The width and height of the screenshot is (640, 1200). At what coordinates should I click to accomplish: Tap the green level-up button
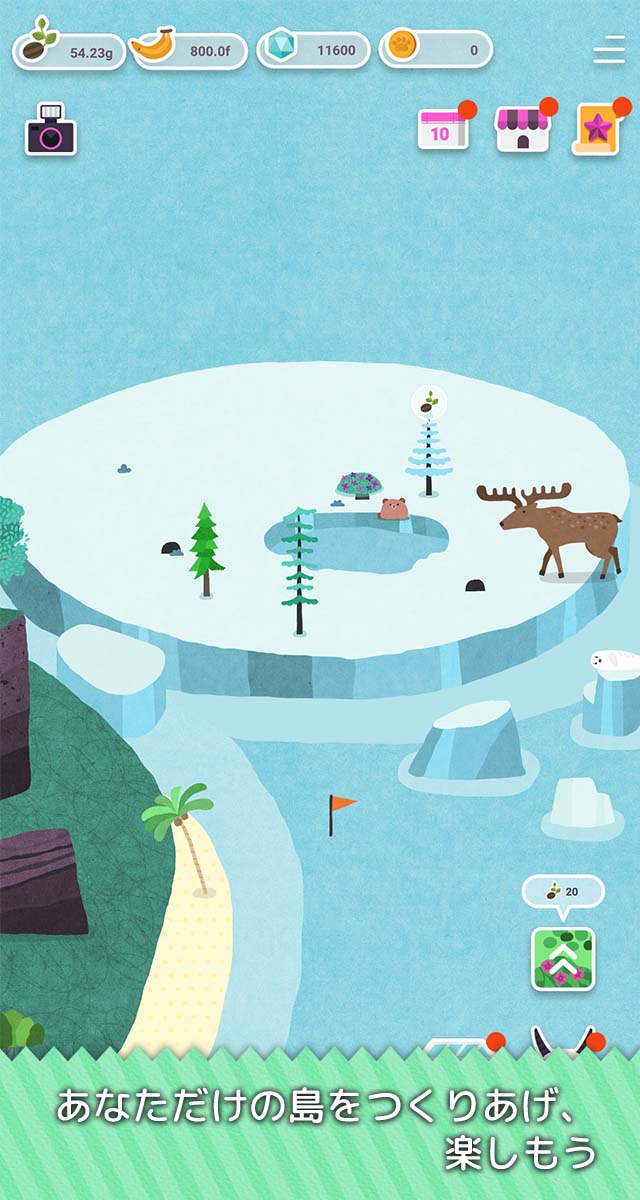pos(562,959)
